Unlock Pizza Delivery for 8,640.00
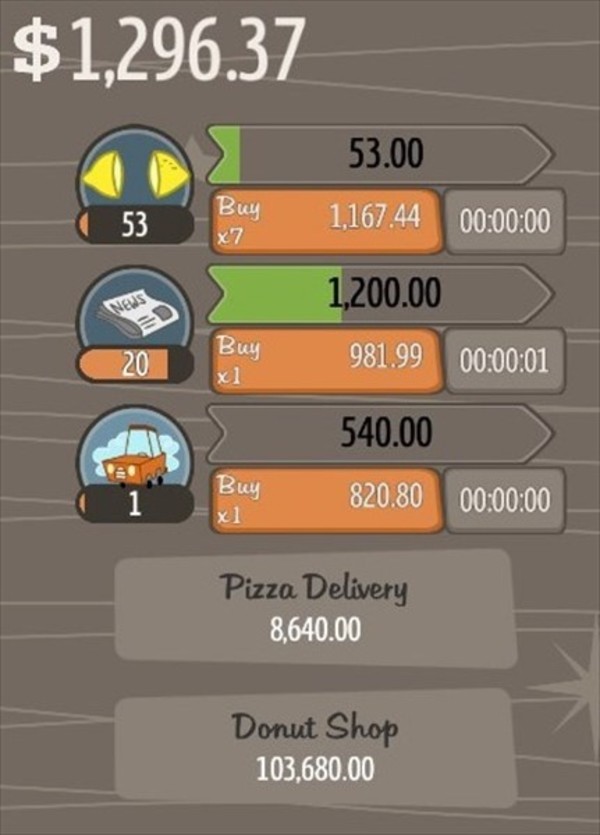Viewport: 600px width, 835px height. tap(315, 607)
